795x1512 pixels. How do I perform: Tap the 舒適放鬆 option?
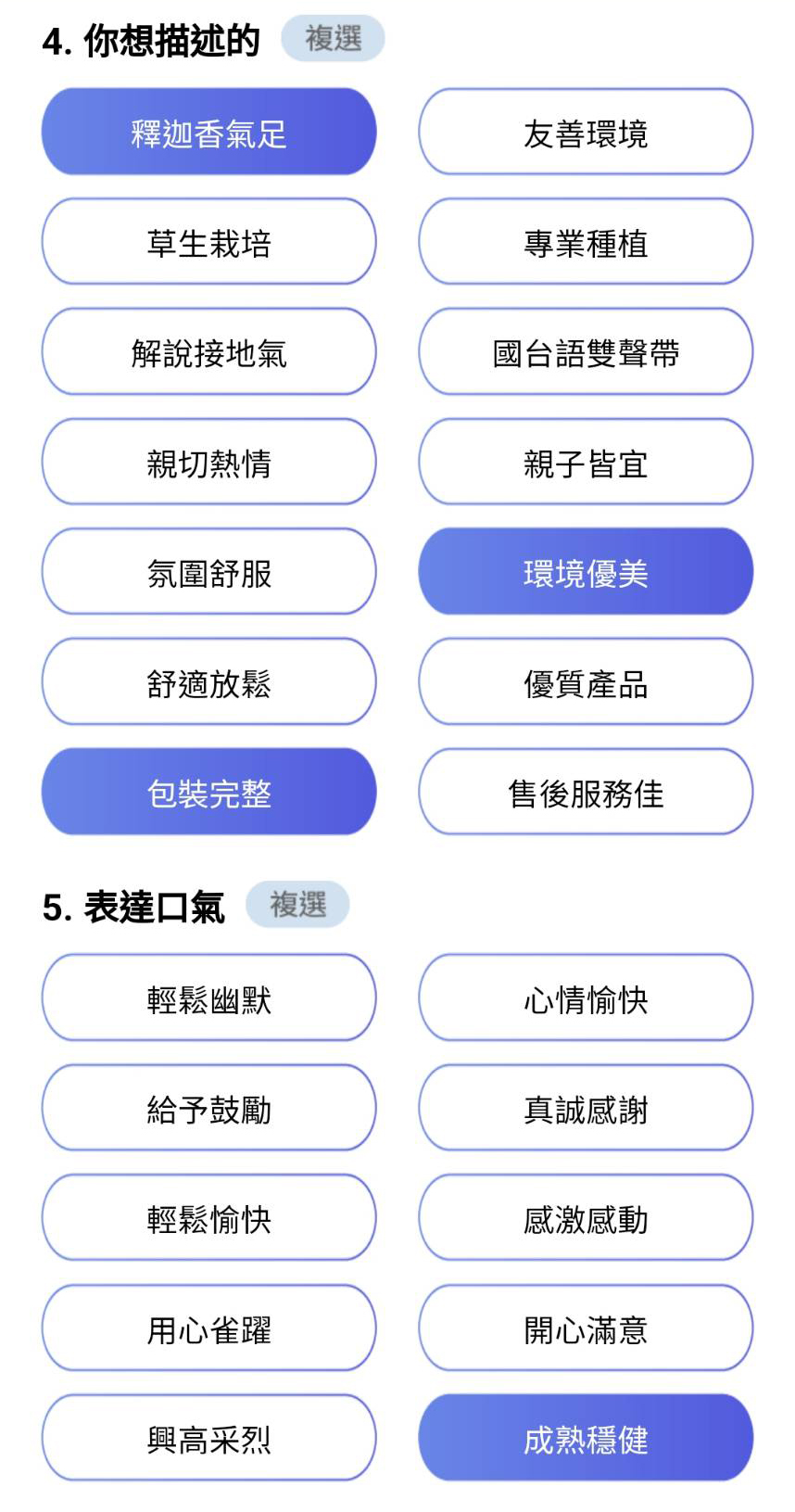(208, 681)
